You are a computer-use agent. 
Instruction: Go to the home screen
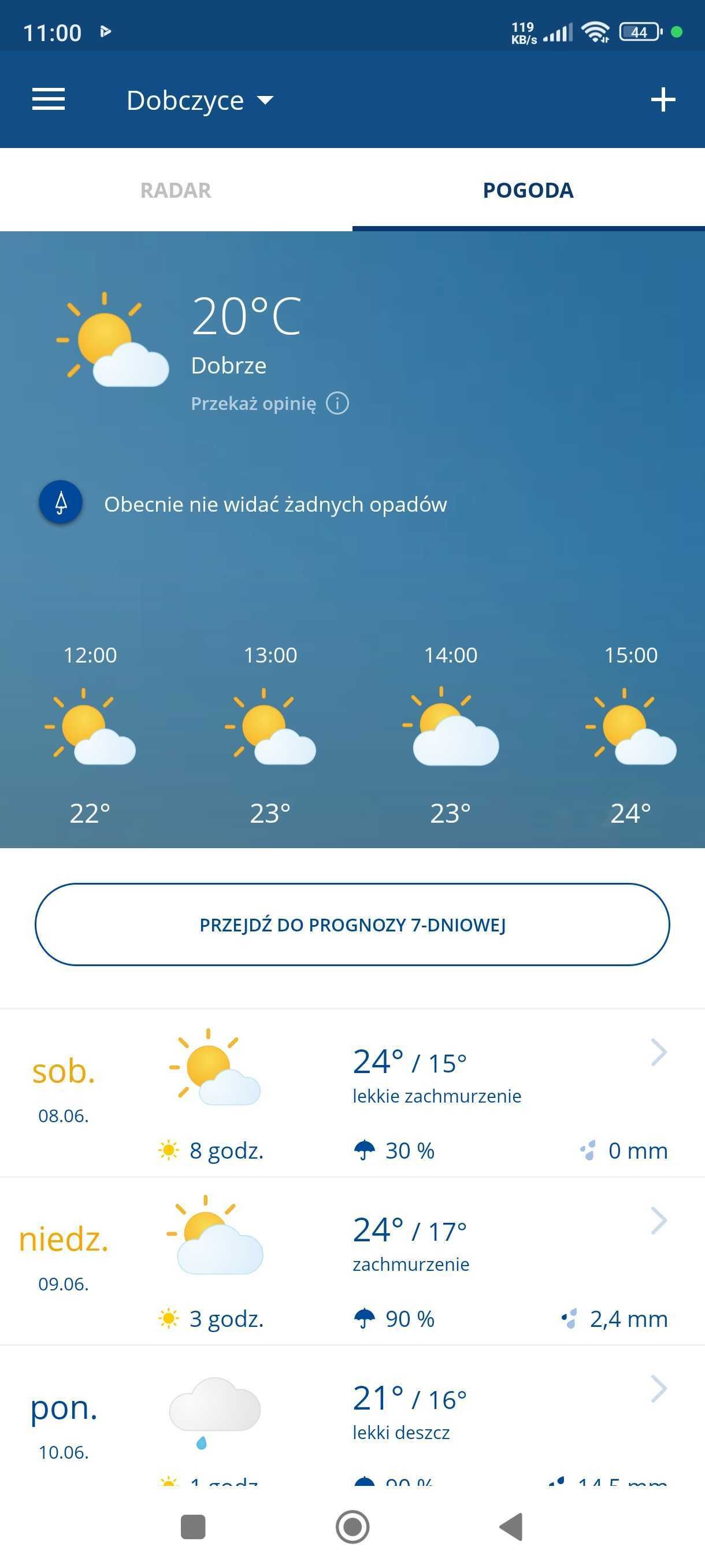point(352,1526)
